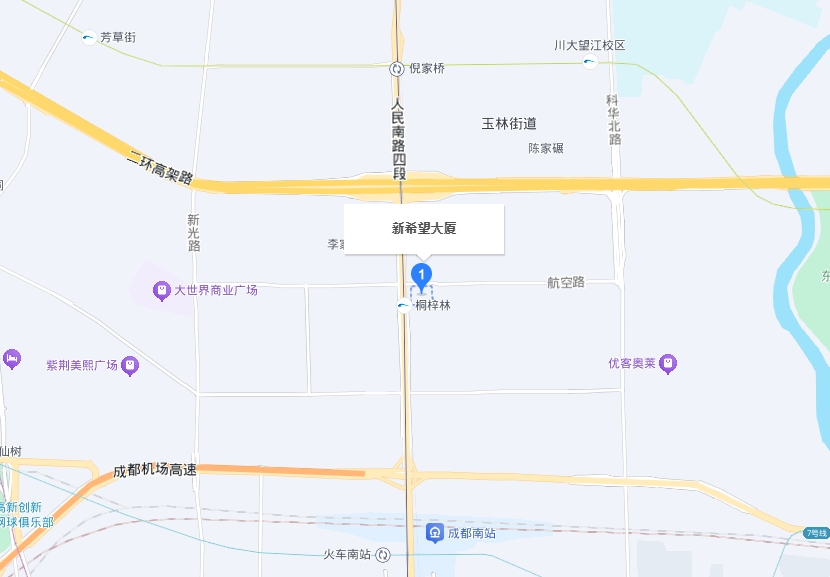Open the 成都南站 railway station marker

point(435,533)
